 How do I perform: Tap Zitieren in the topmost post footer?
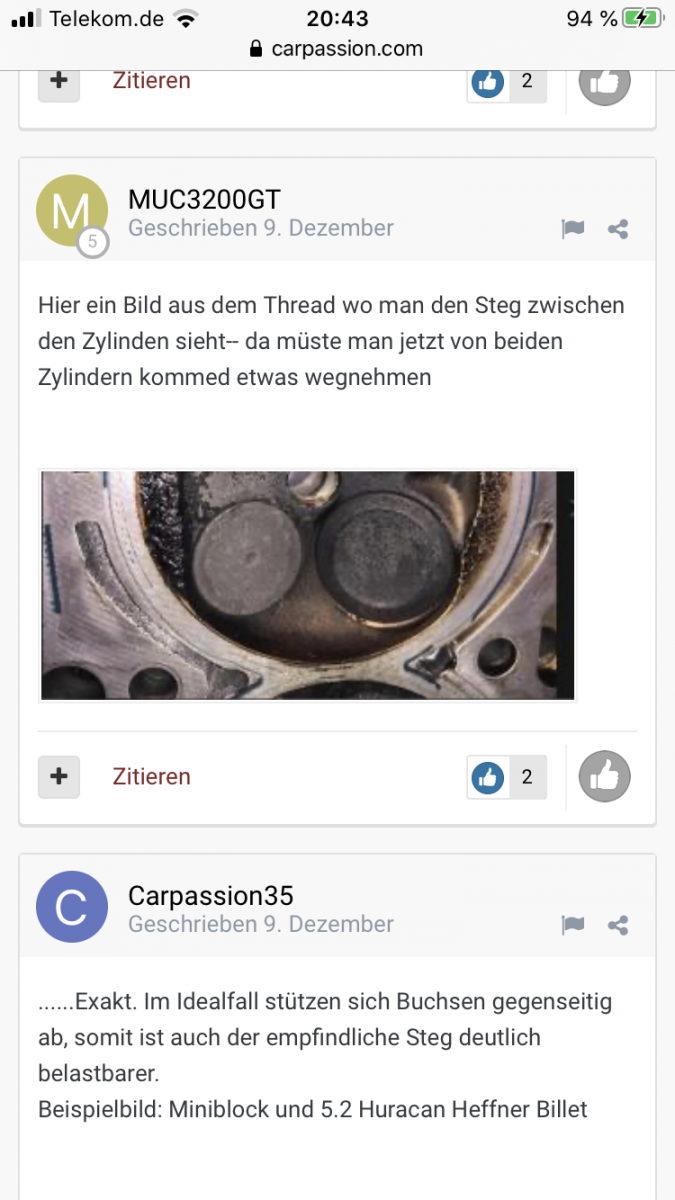(151, 80)
